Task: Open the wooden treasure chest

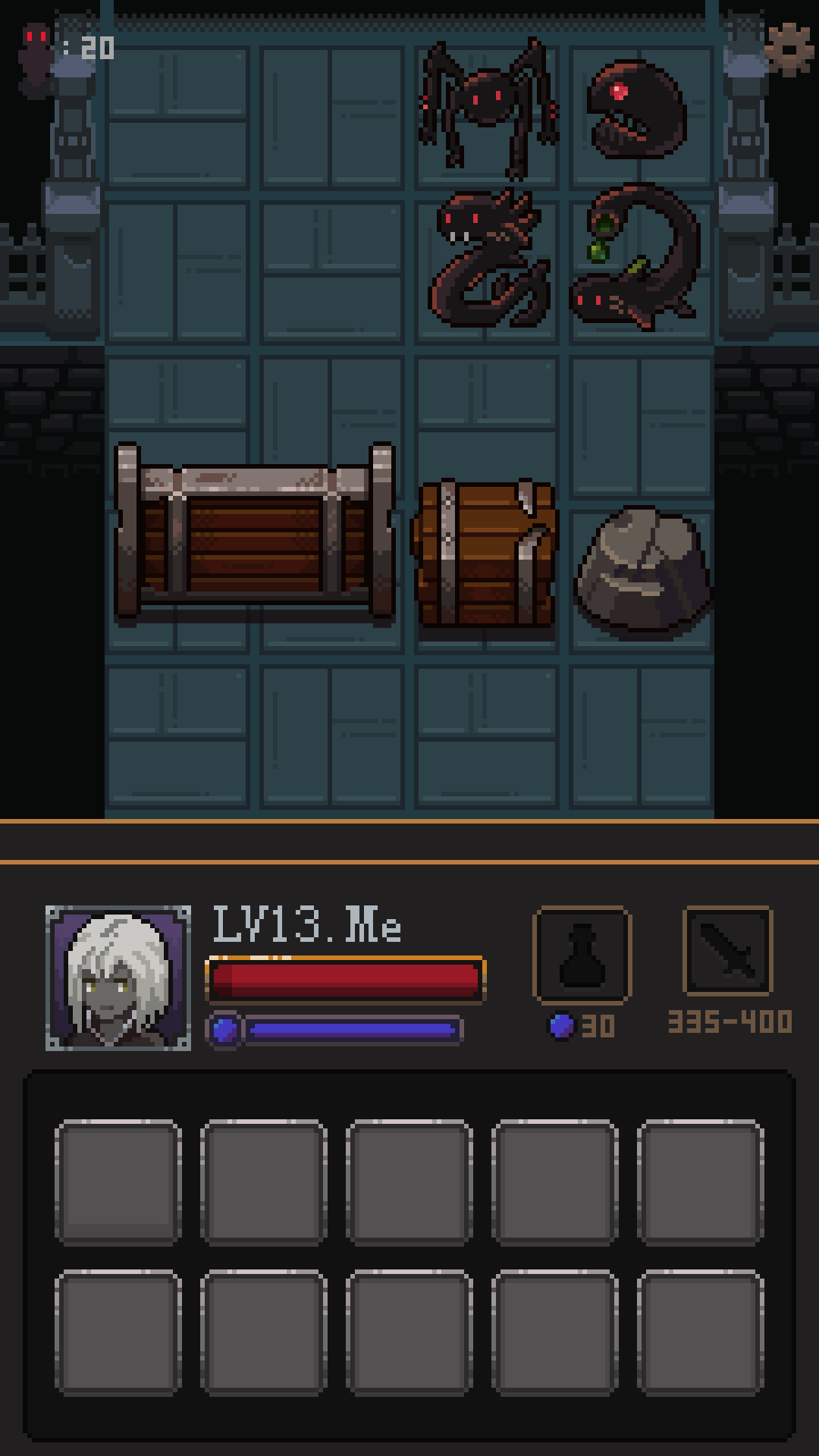Action: pyautogui.click(x=485, y=554)
